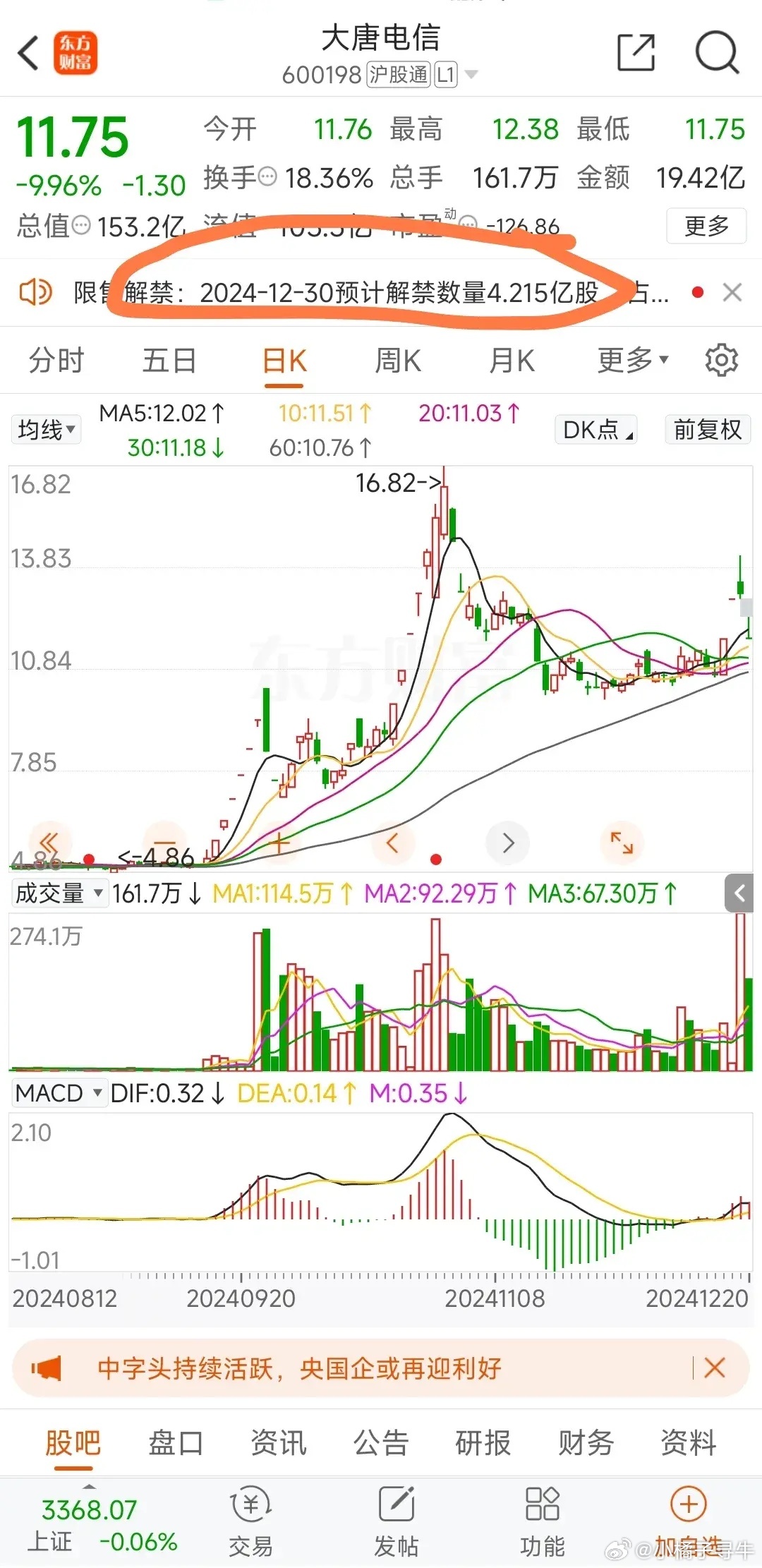This screenshot has height=1568, width=762.
Task: Switch to the 资讯 tab
Action: click(279, 1442)
